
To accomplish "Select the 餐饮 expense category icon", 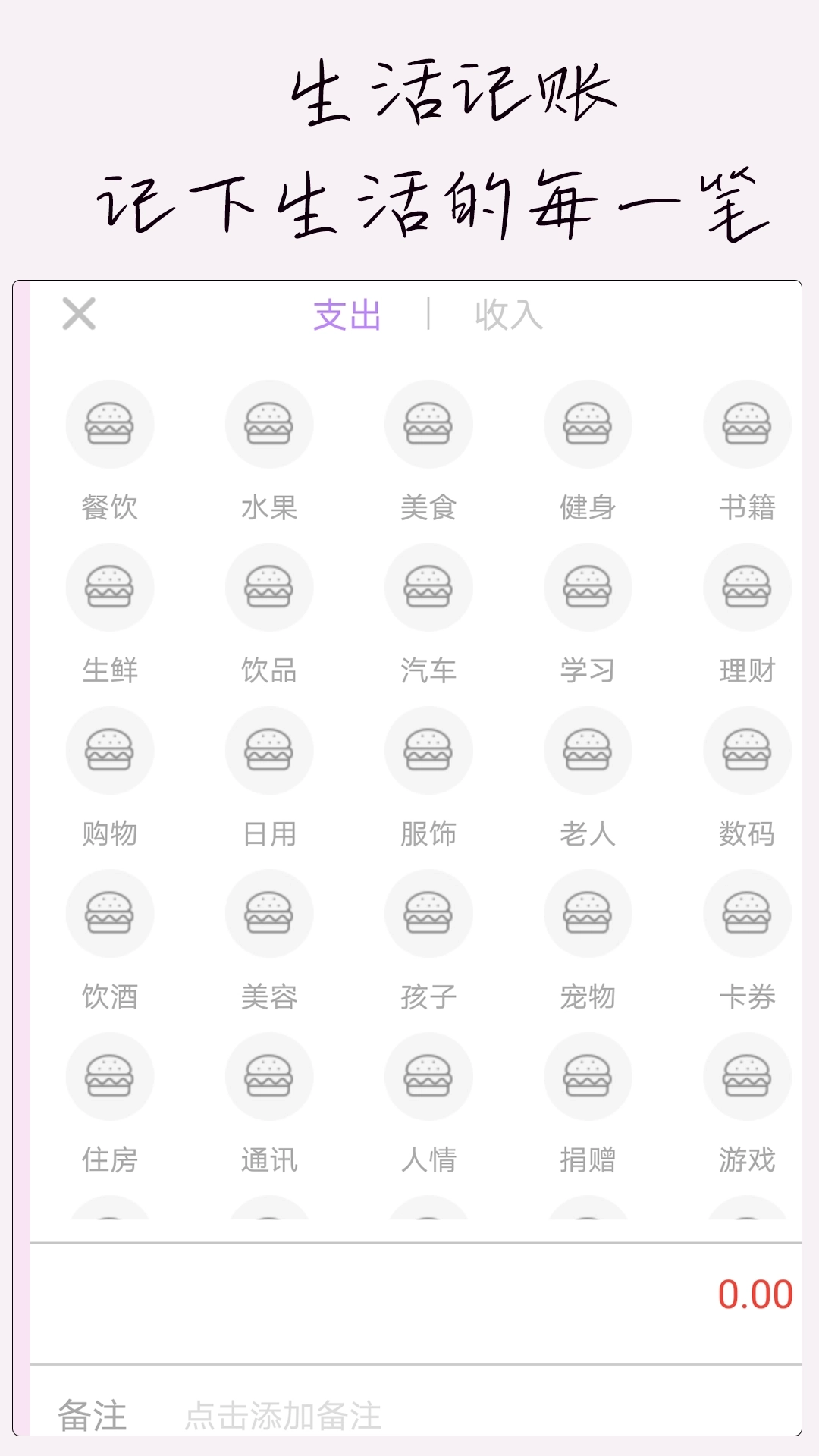I will pyautogui.click(x=109, y=425).
